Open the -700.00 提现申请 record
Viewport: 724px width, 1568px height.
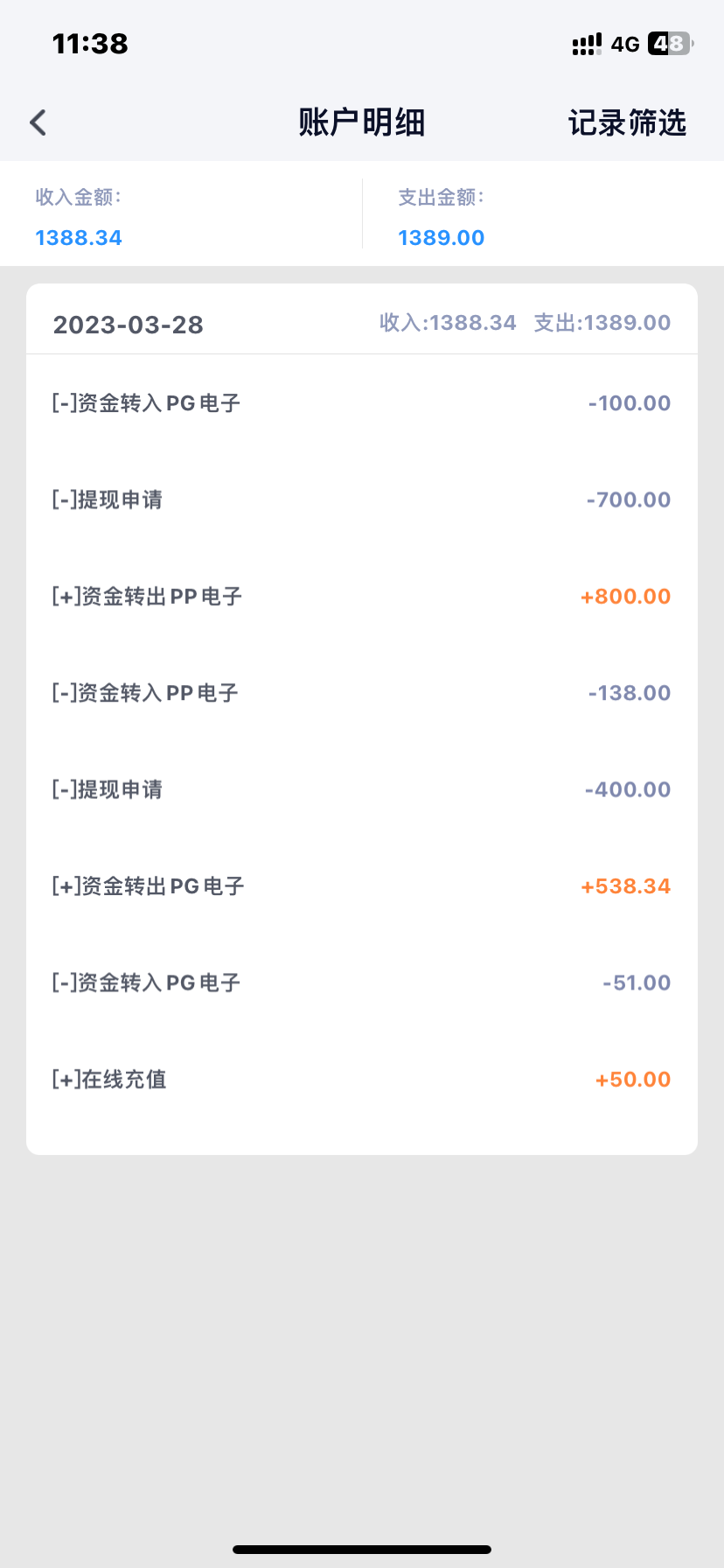[x=361, y=500]
